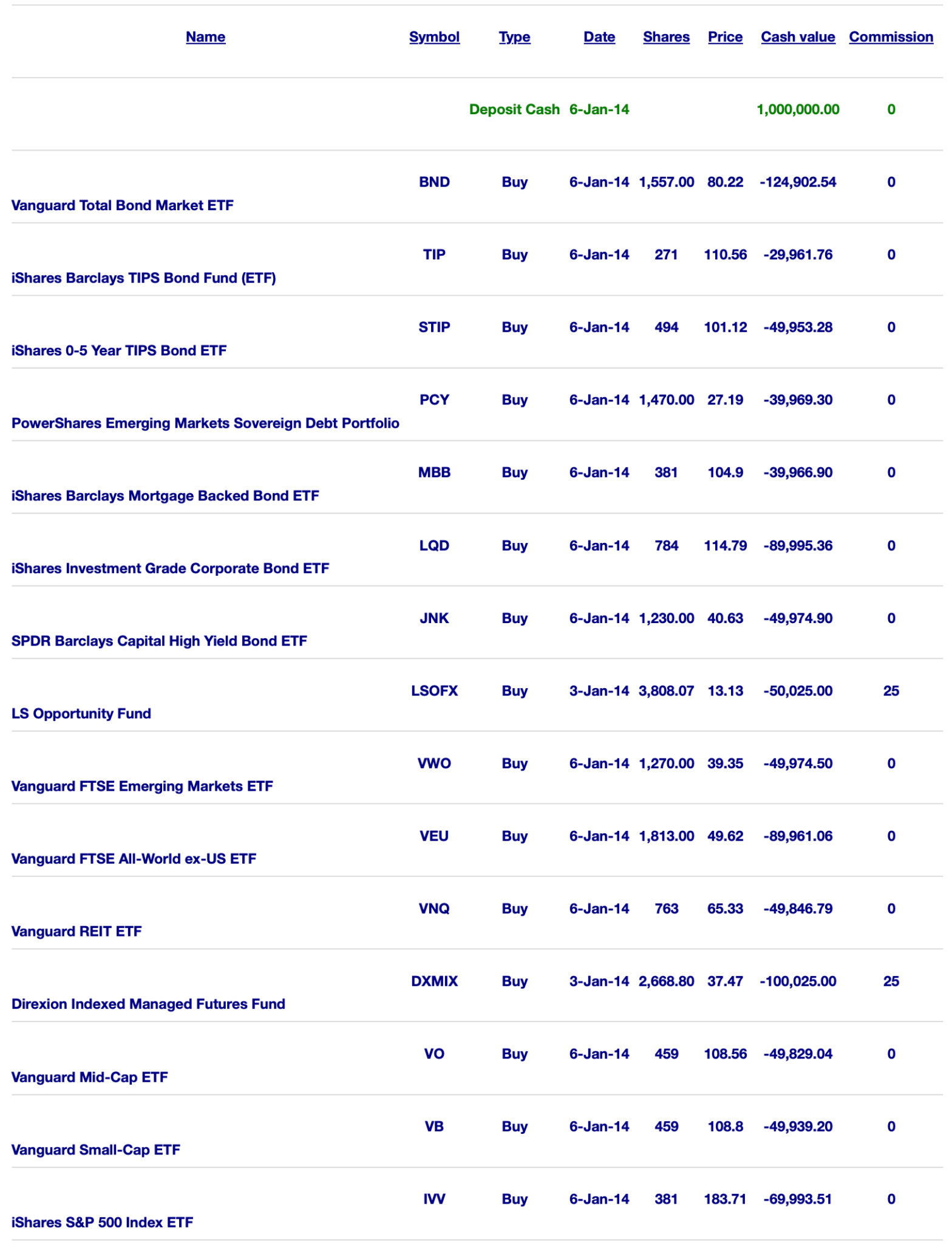Screen dimensions: 952x1245
Task: Open the Commission column header link
Action: tap(891, 37)
